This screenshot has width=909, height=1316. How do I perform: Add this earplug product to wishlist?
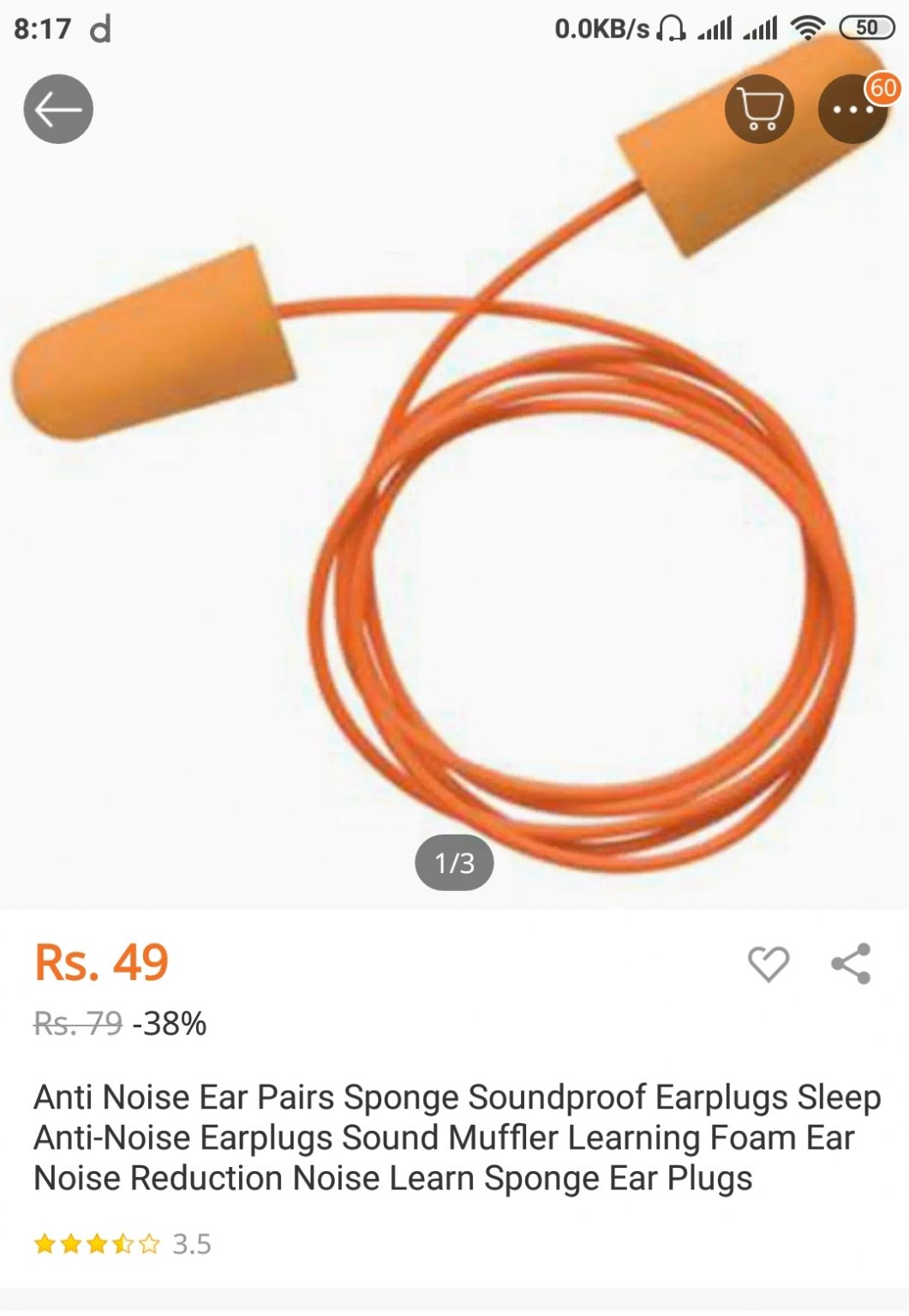(x=768, y=964)
